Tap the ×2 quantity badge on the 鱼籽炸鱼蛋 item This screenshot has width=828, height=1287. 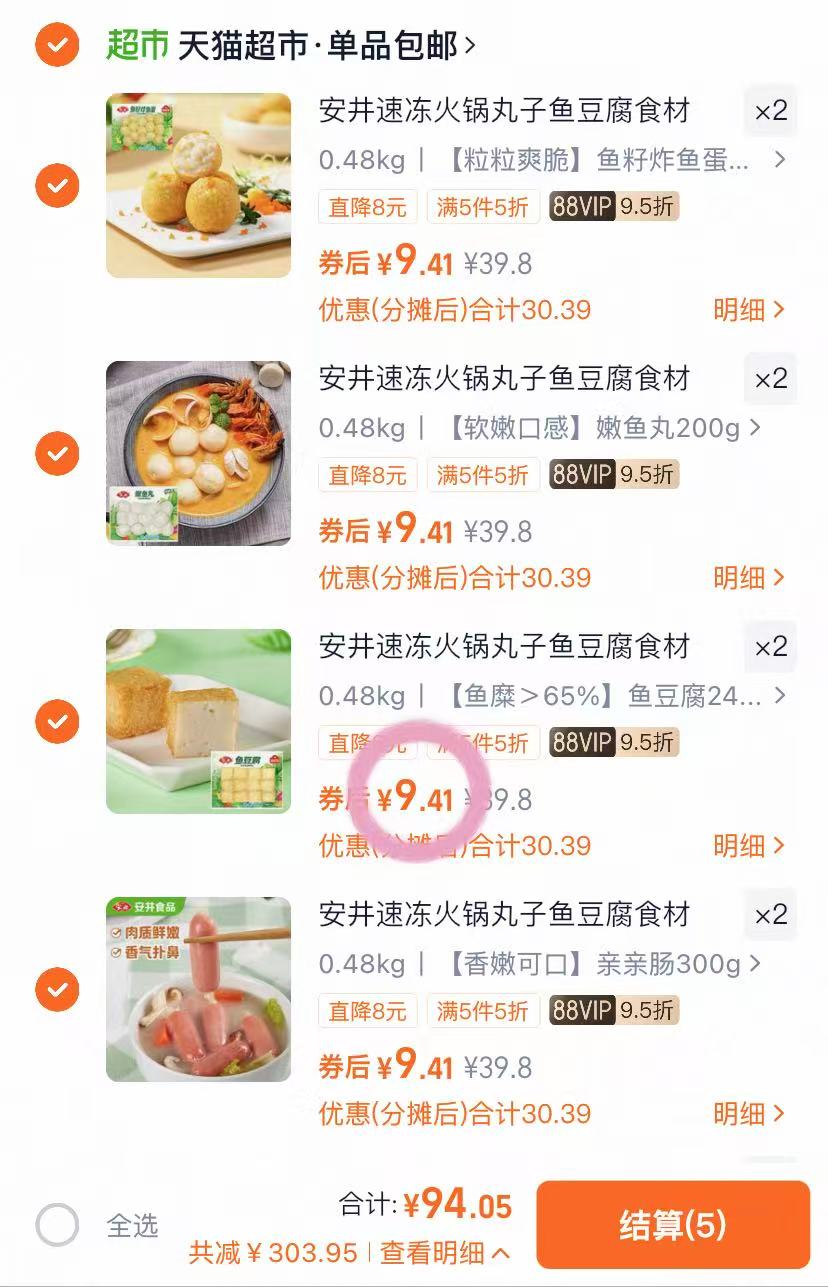[x=769, y=112]
